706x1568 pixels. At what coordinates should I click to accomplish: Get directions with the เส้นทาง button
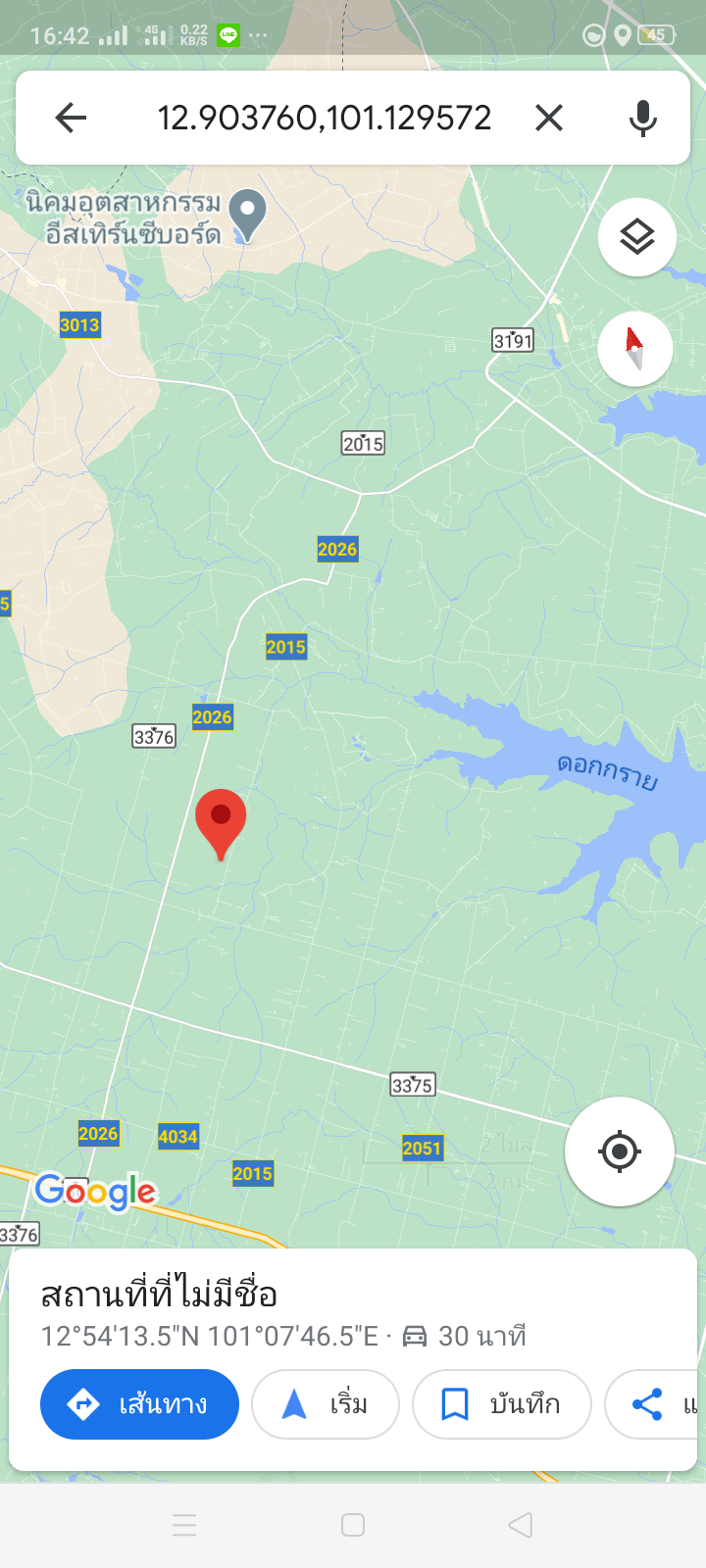coord(139,1404)
